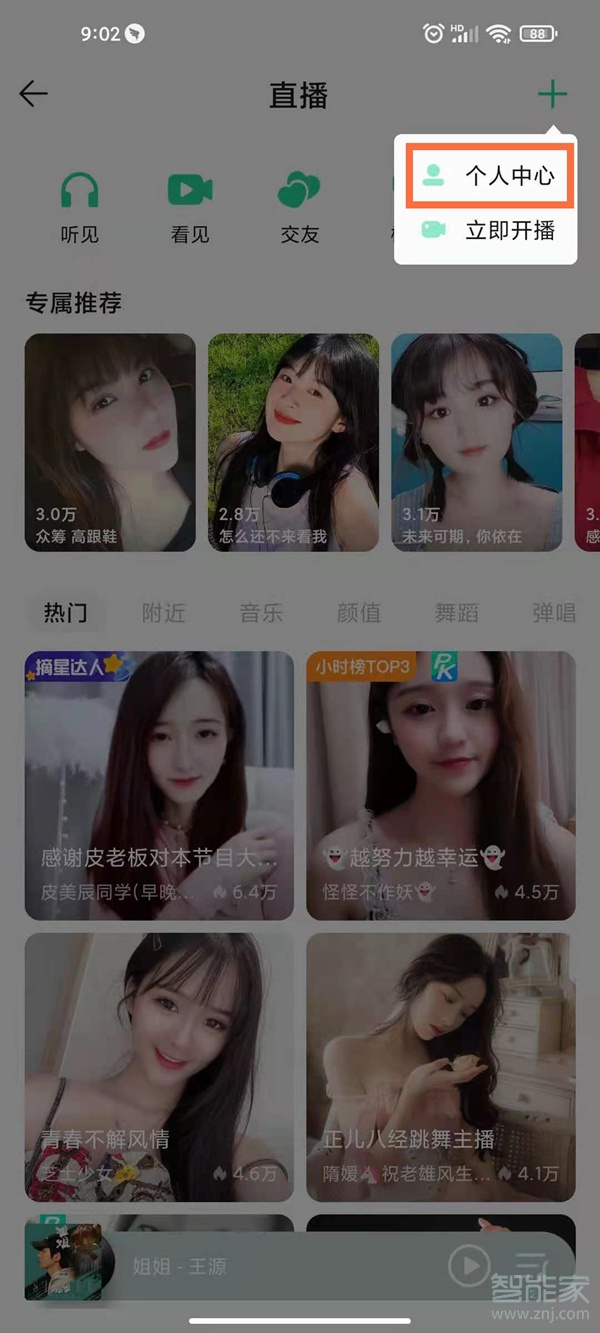Open 个人中心 from the popup menu
The image size is (600, 1333).
coord(488,176)
